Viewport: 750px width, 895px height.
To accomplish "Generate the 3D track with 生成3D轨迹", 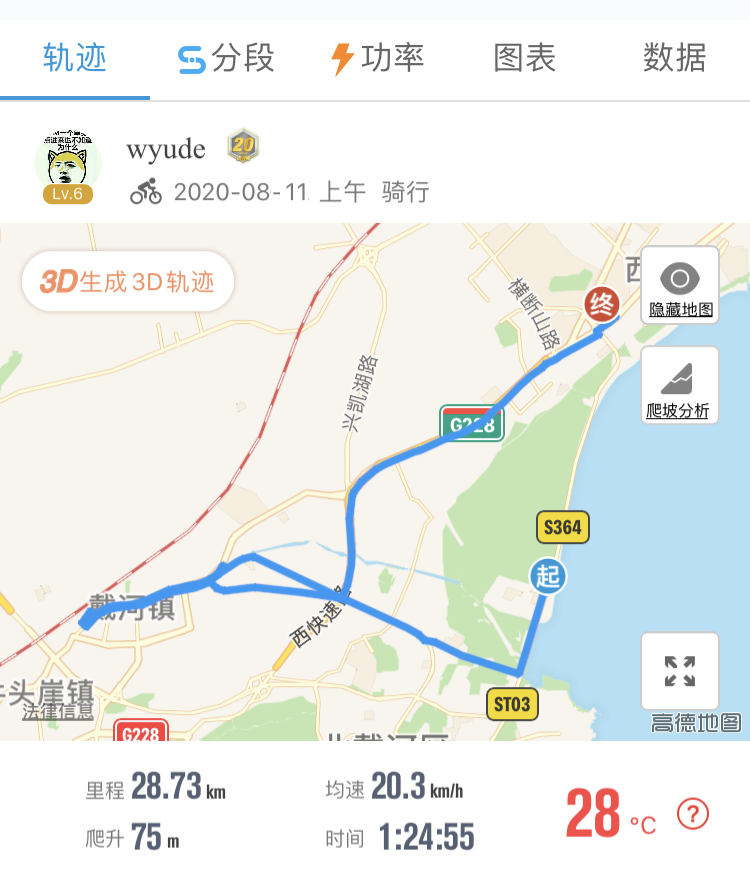I will 128,281.
